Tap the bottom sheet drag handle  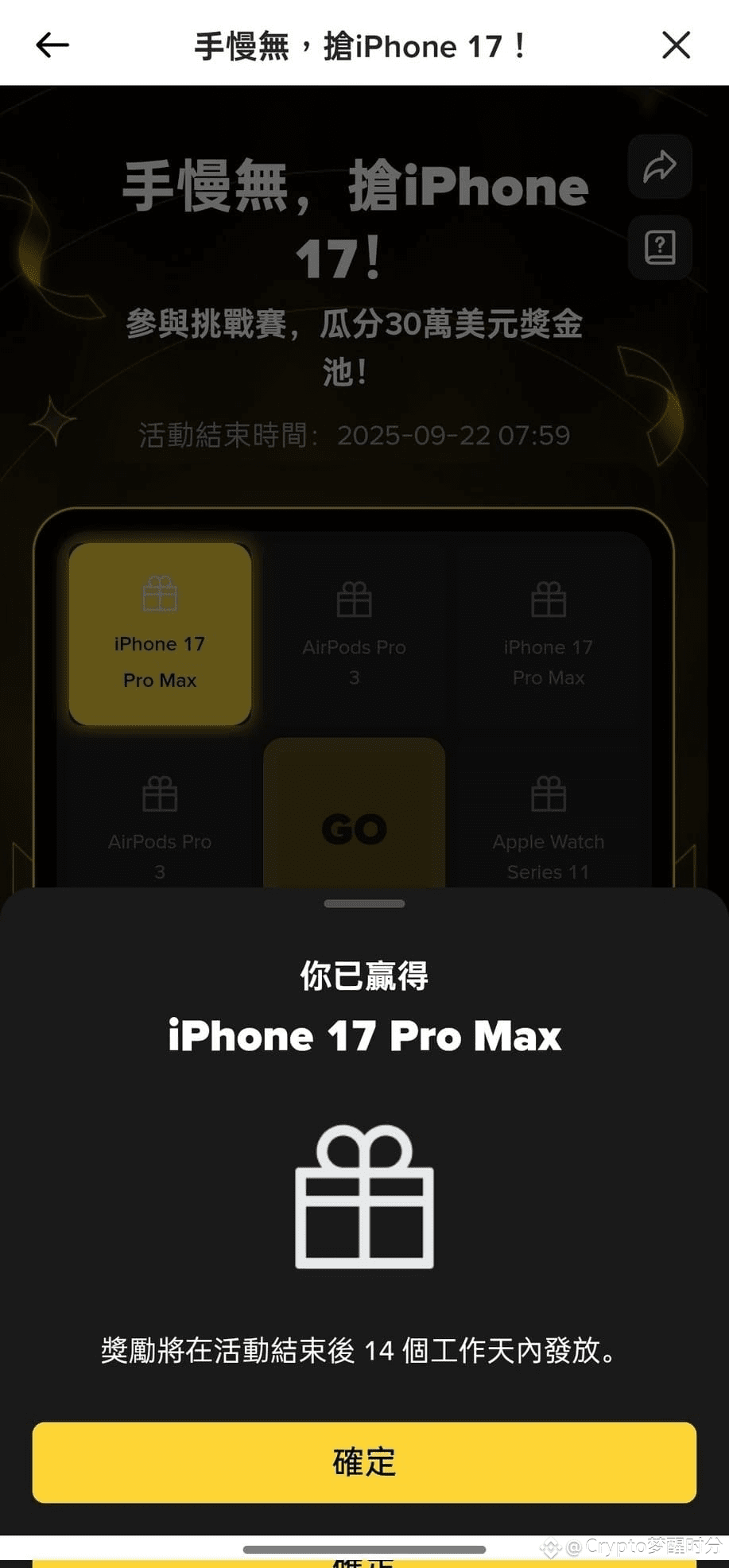(x=364, y=903)
